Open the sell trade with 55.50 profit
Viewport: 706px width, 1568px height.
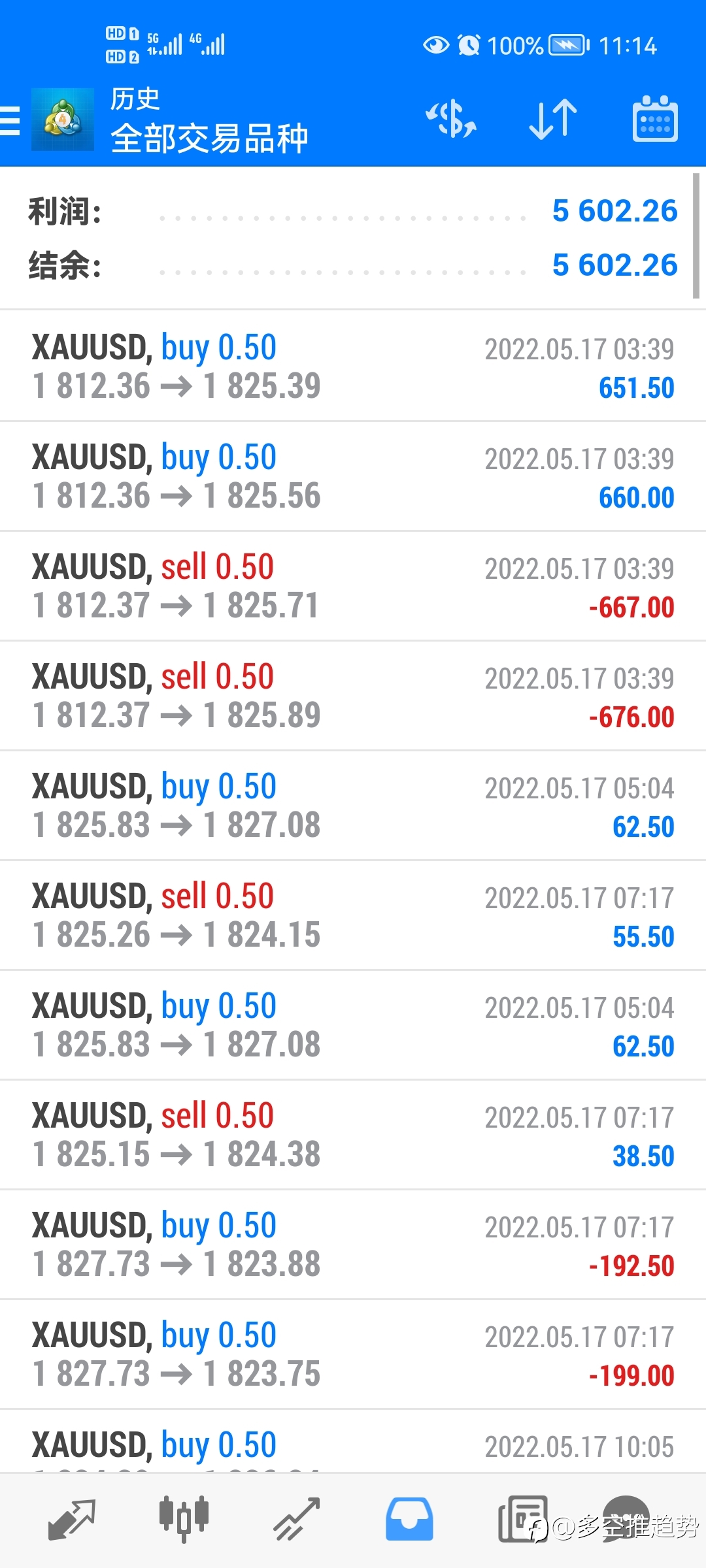[353, 915]
